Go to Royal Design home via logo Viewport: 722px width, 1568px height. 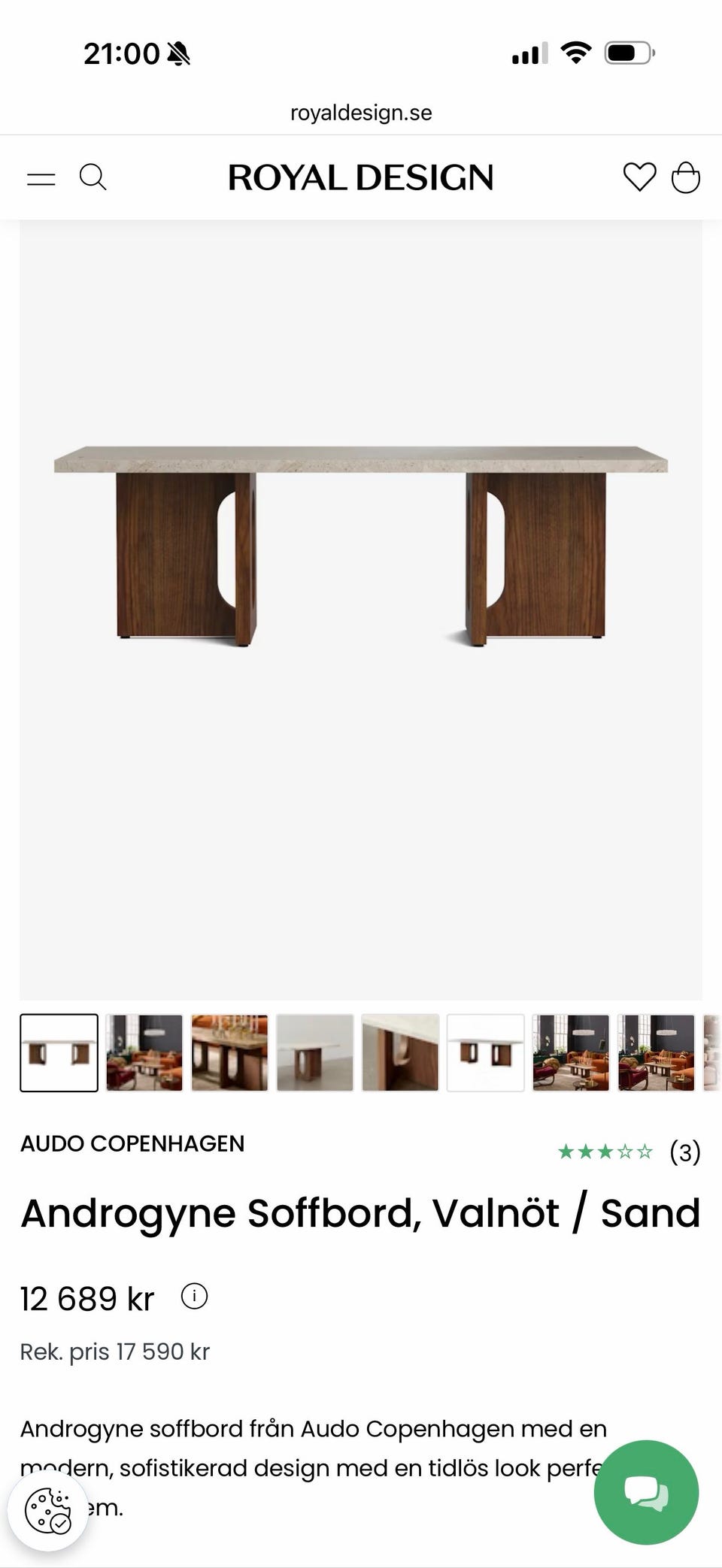point(360,178)
